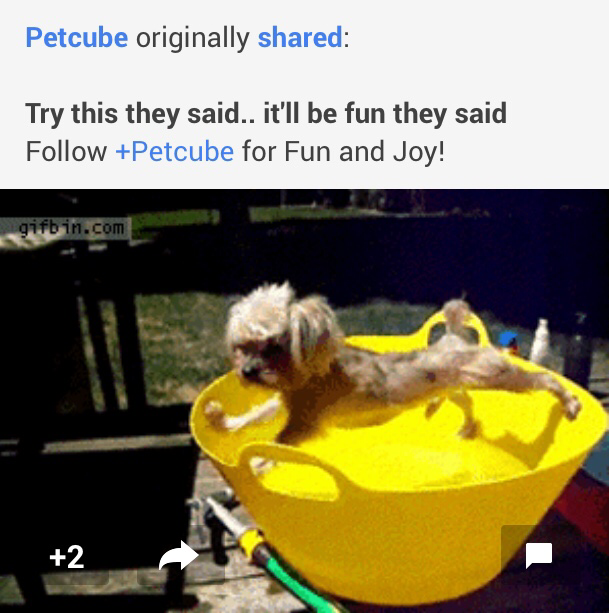
Task: Open Petcube's profile from the header link
Action: click(76, 38)
